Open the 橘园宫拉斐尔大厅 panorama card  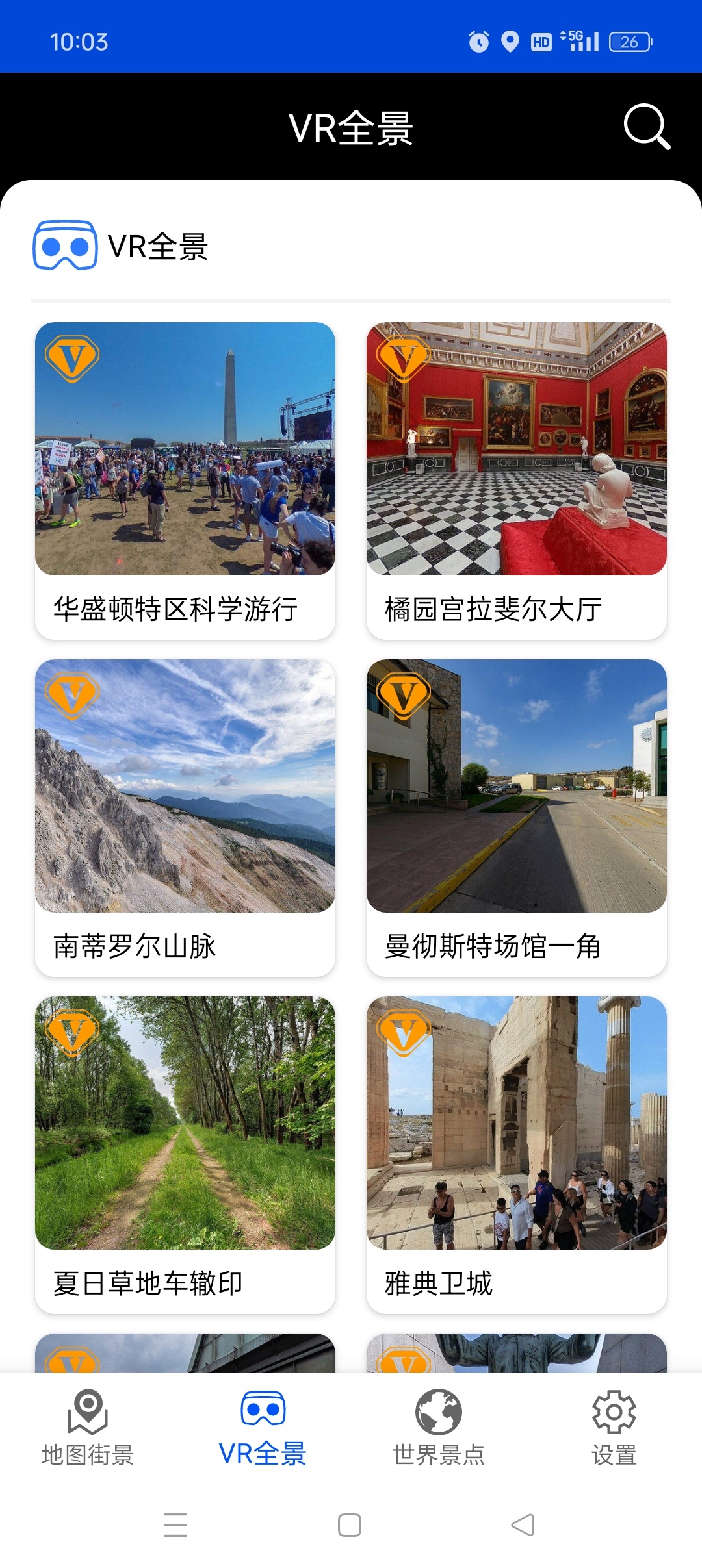(x=517, y=481)
